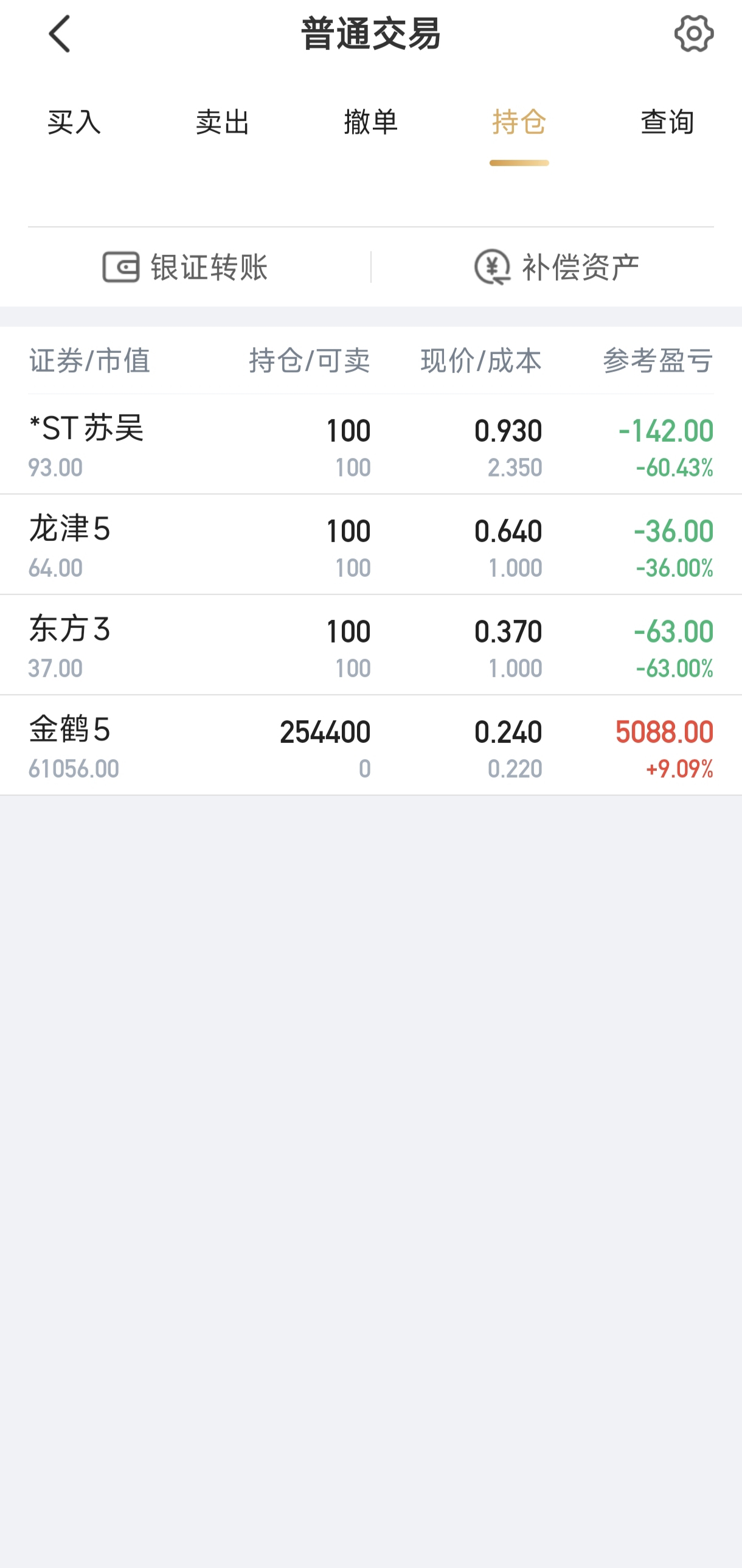Select the 东方3 position
742x1568 pixels.
(x=371, y=645)
